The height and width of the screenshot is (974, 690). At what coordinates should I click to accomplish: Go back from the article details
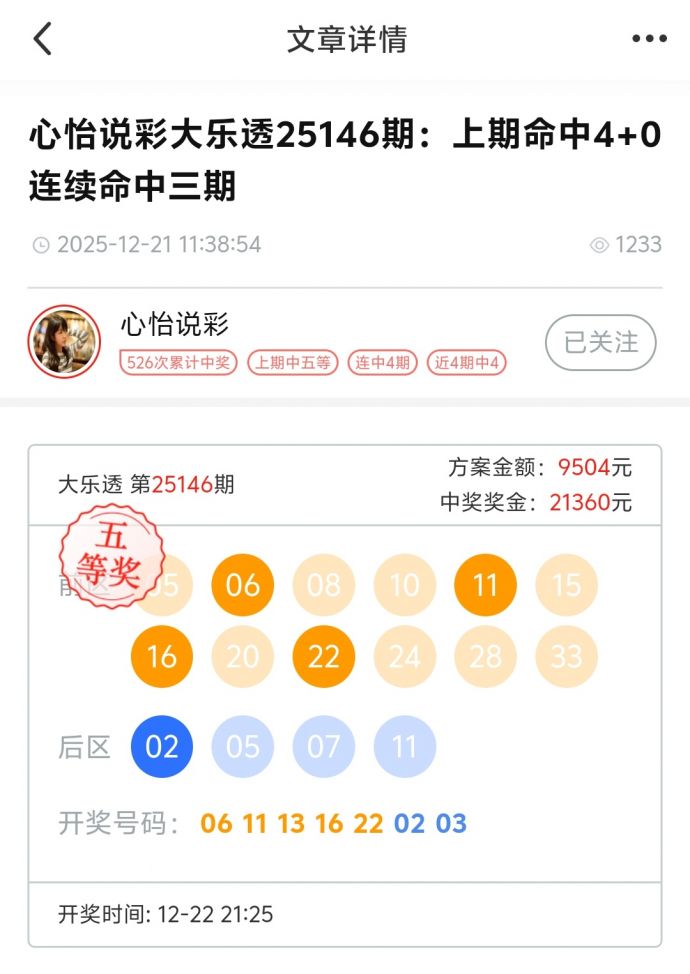pyautogui.click(x=42, y=40)
